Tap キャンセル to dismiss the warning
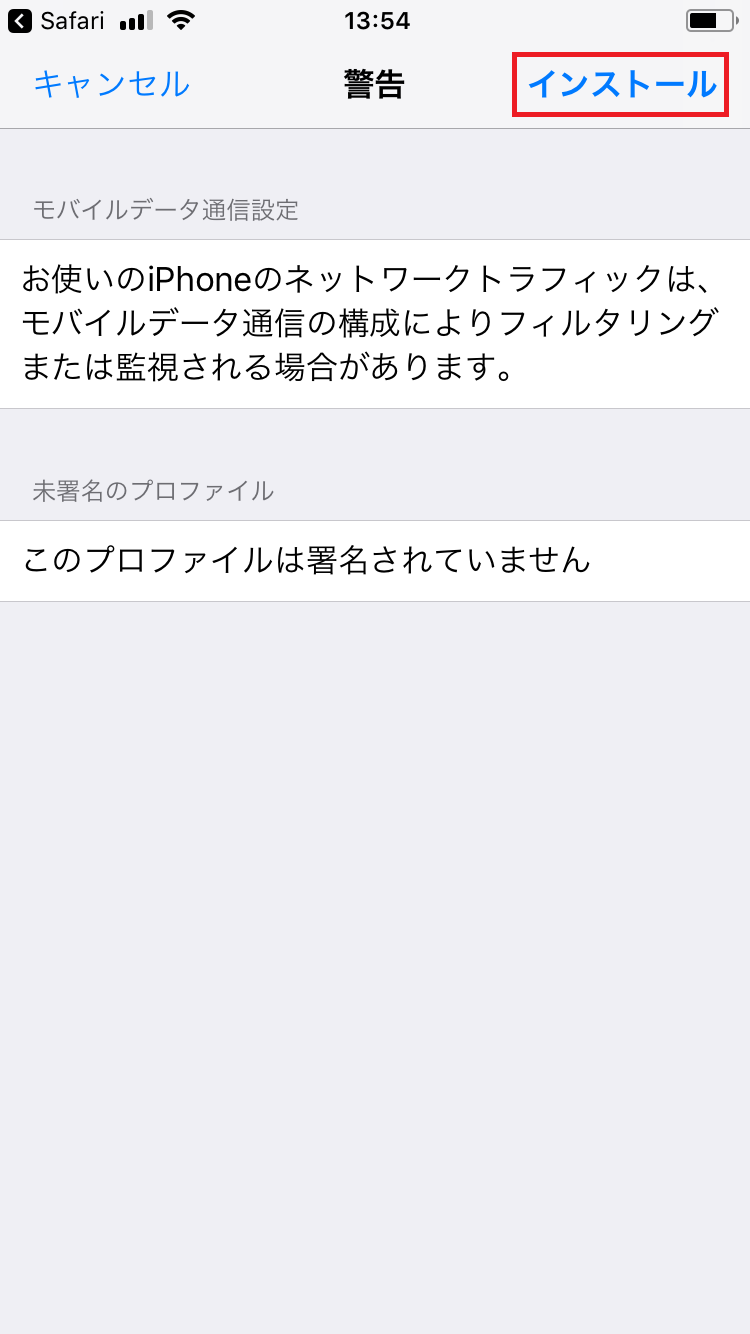 (110, 85)
